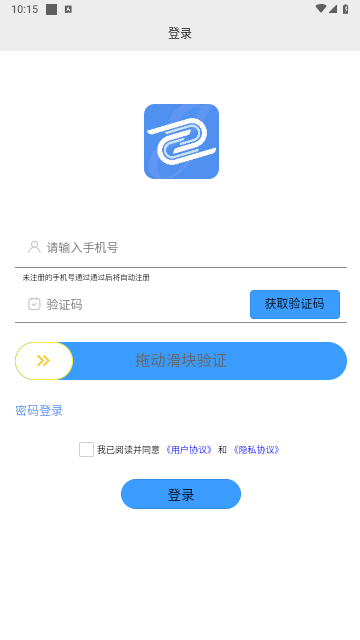360x640 pixels.
Task: Tap the blue 登录 button
Action: coord(181,494)
